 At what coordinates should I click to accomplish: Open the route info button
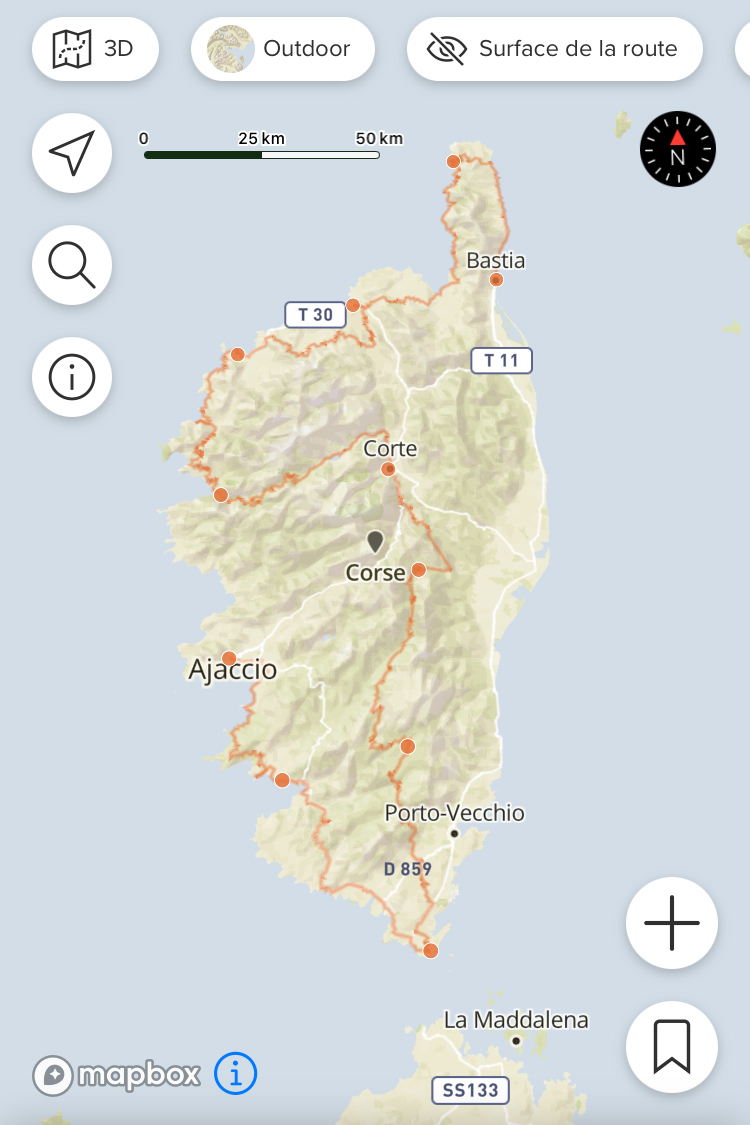72,377
